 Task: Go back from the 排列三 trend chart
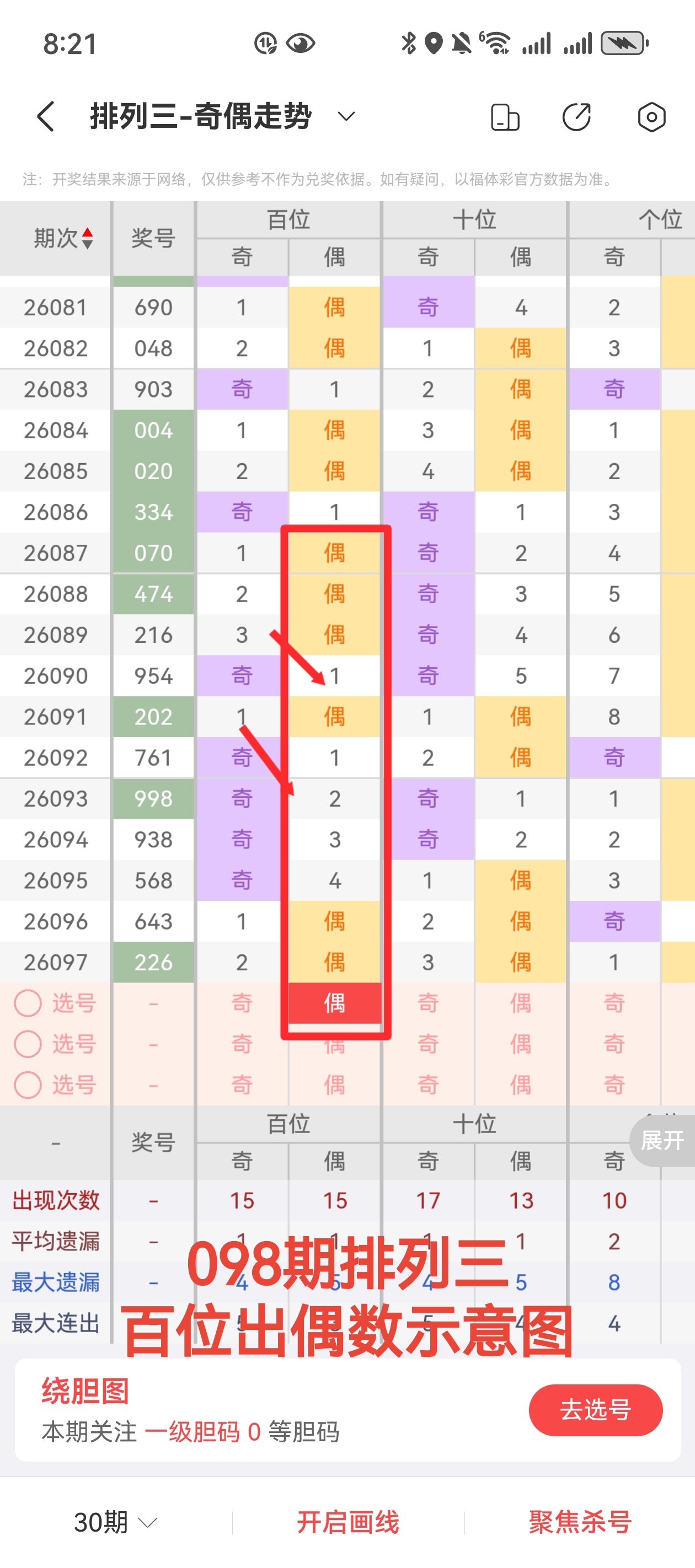click(x=46, y=116)
